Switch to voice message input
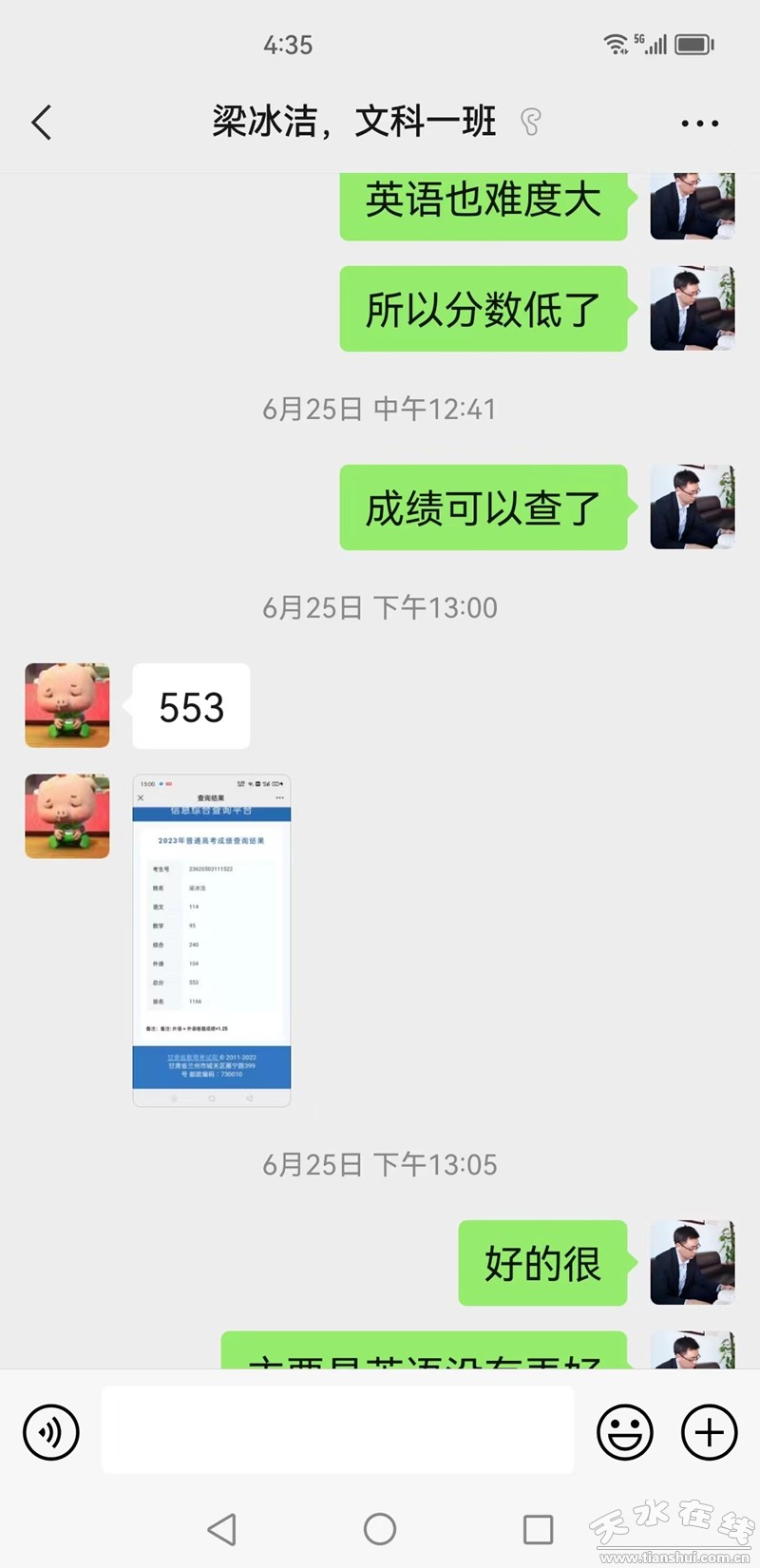Screen dimensions: 760x1568 (51, 1432)
